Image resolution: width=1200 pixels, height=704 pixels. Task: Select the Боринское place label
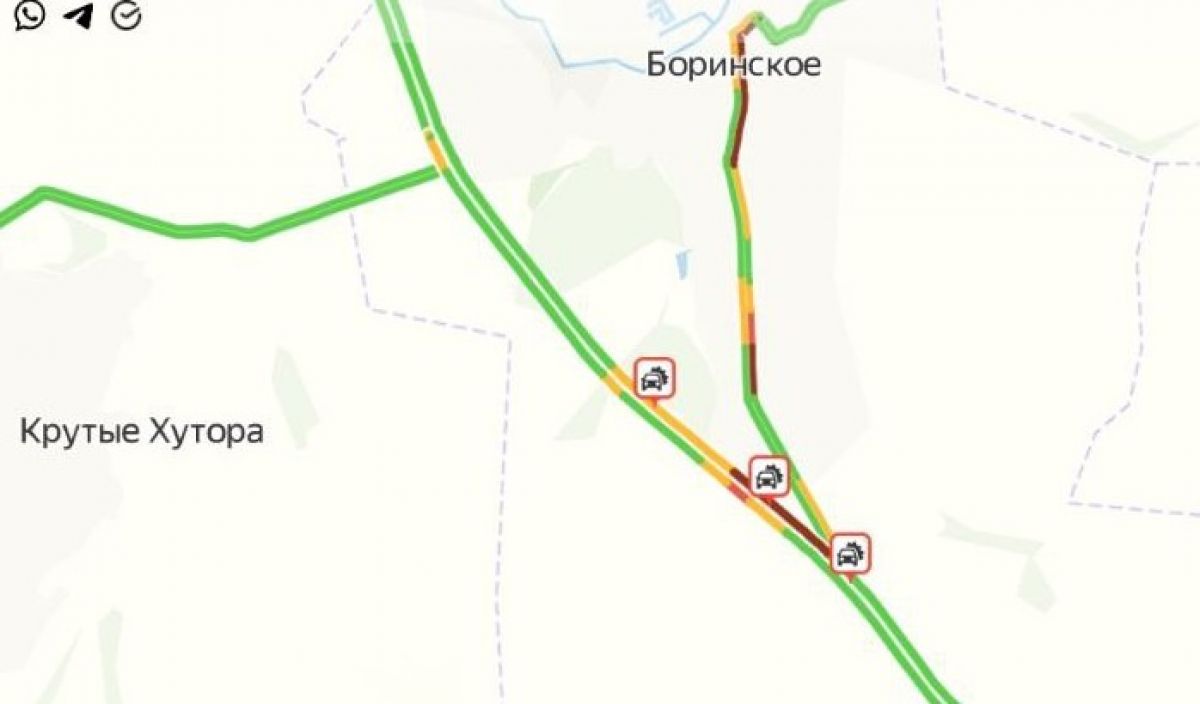click(x=733, y=65)
